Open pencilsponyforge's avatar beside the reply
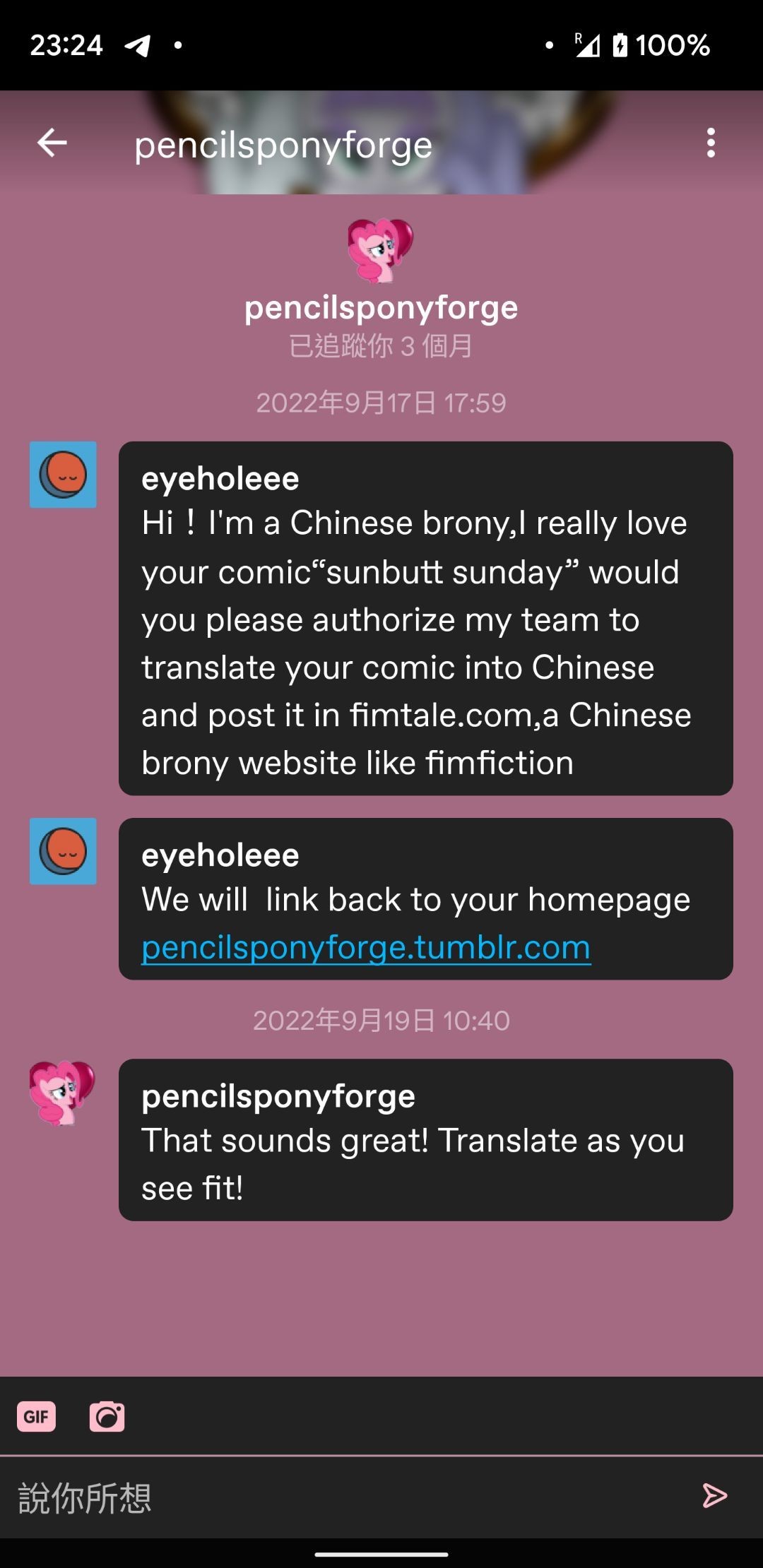The image size is (763, 1568). tap(62, 1093)
